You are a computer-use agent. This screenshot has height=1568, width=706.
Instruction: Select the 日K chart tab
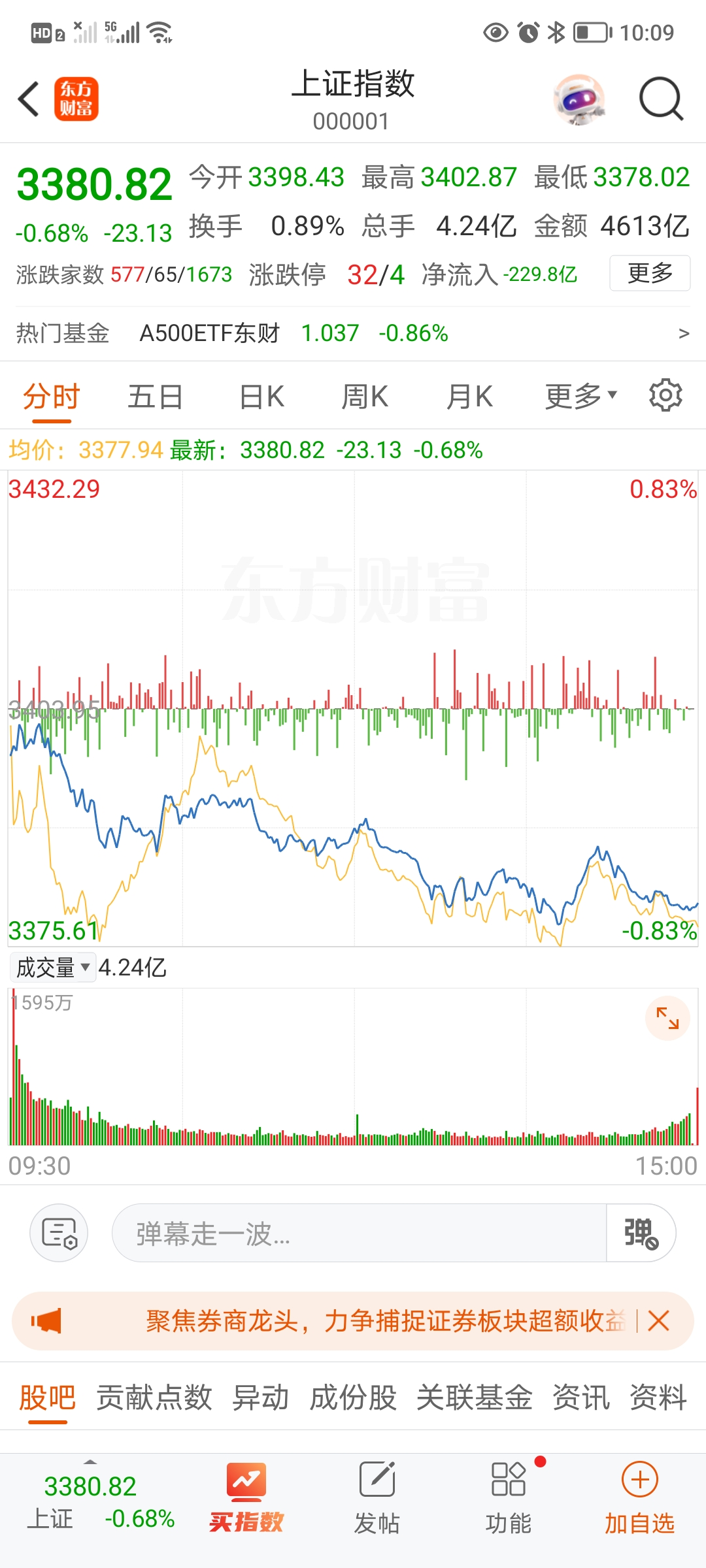click(261, 397)
